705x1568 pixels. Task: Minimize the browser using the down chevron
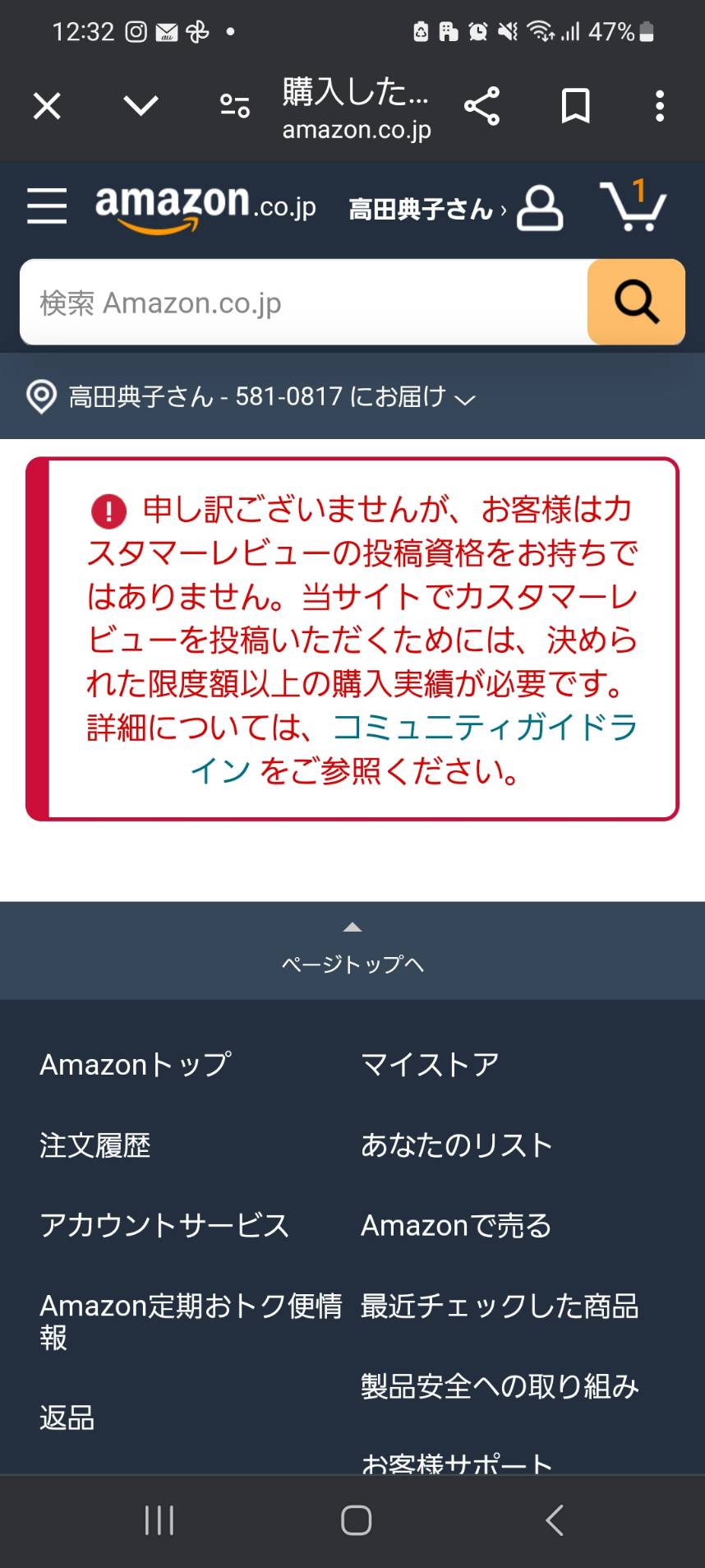tap(141, 105)
